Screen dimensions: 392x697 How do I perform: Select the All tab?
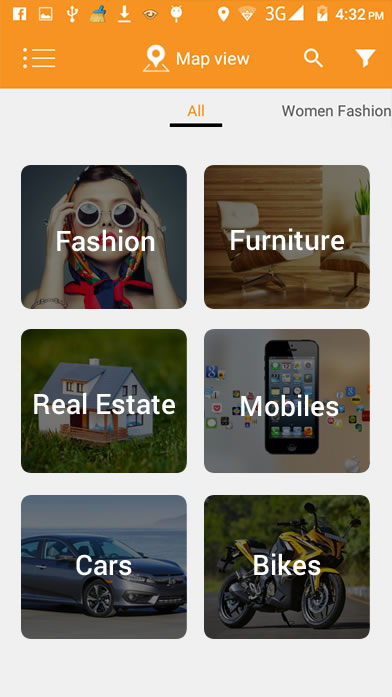196,111
